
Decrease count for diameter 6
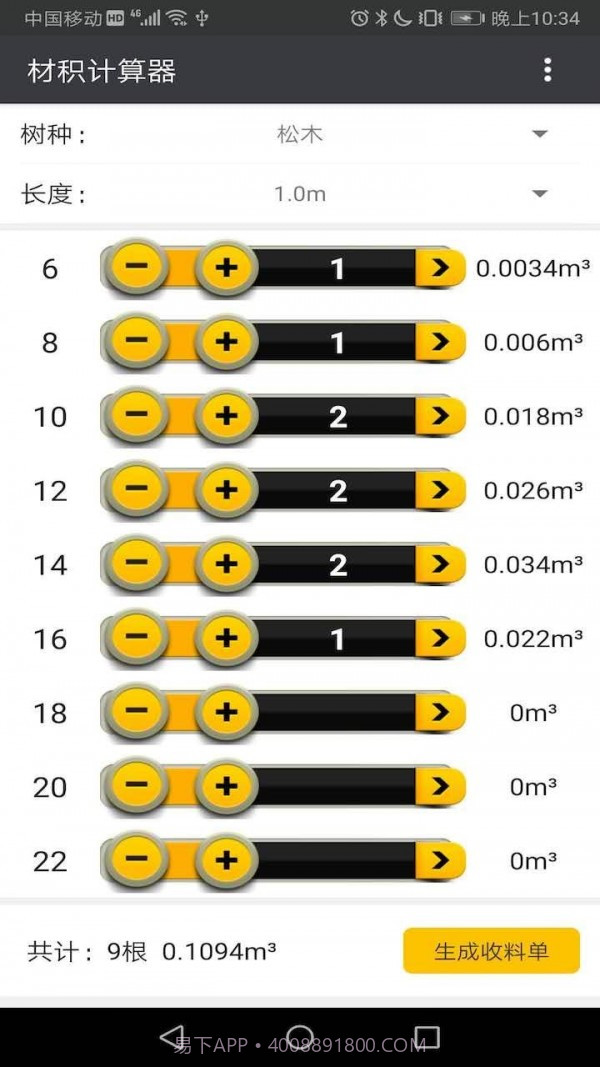[137, 268]
